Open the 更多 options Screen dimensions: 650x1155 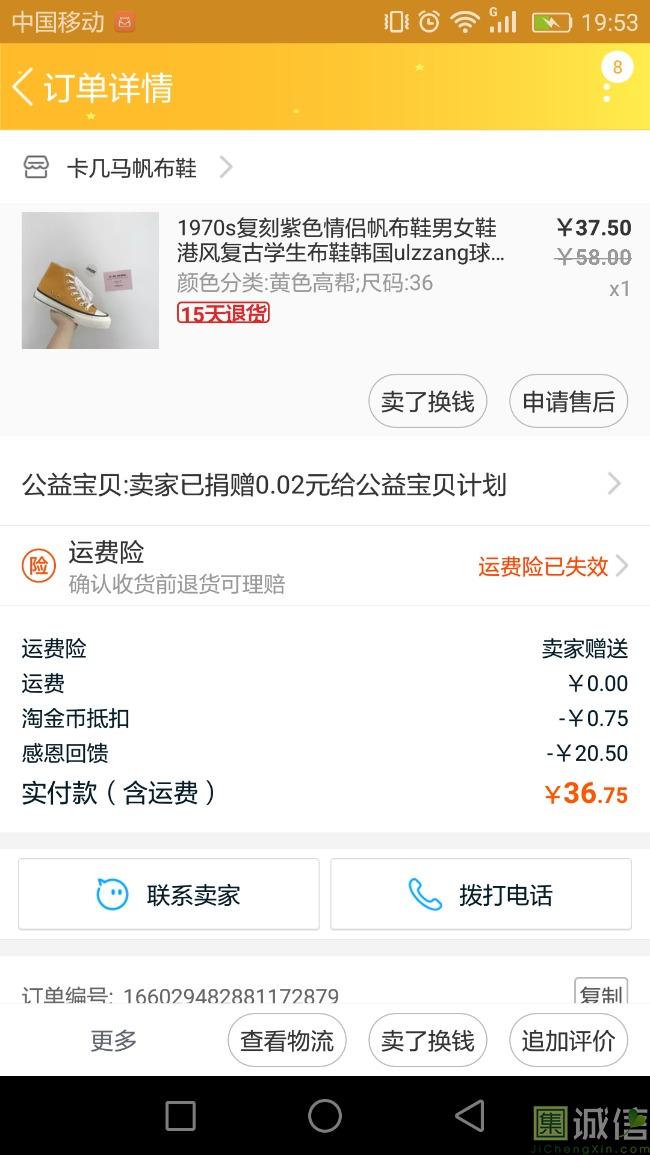coord(113,1041)
